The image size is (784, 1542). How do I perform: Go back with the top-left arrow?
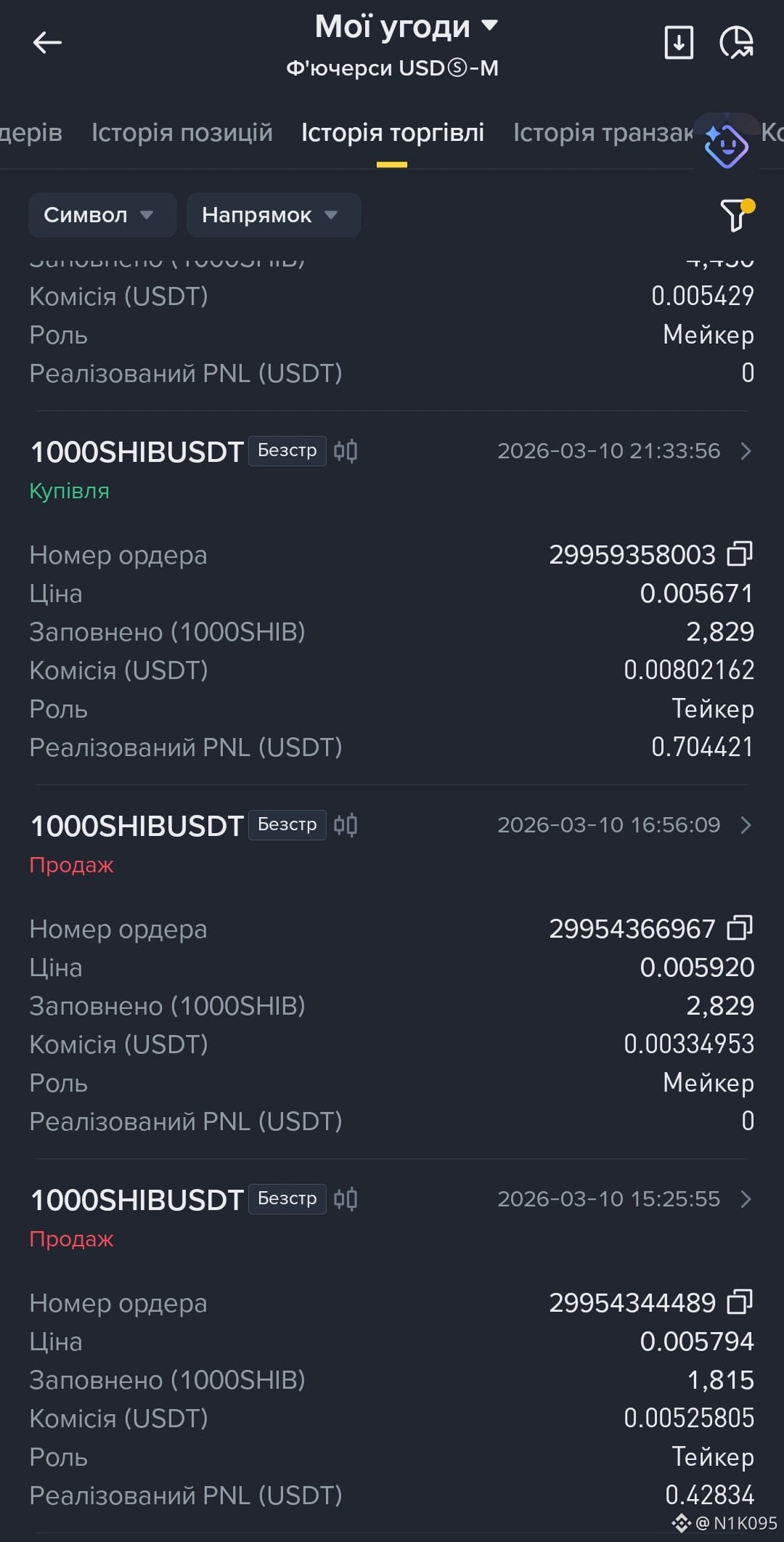(47, 43)
